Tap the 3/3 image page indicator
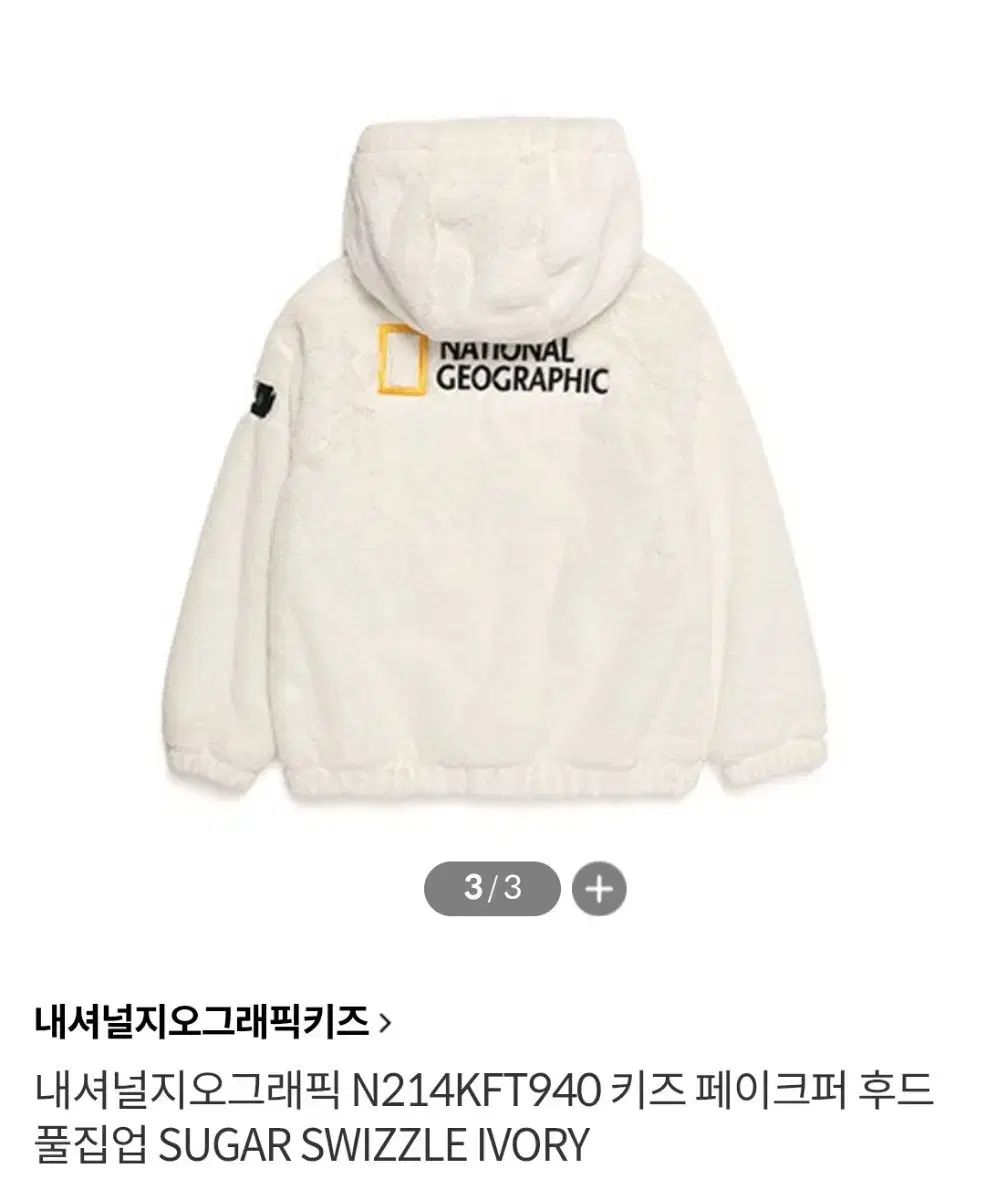Viewport: 985px width, 1200px height. pyautogui.click(x=492, y=888)
